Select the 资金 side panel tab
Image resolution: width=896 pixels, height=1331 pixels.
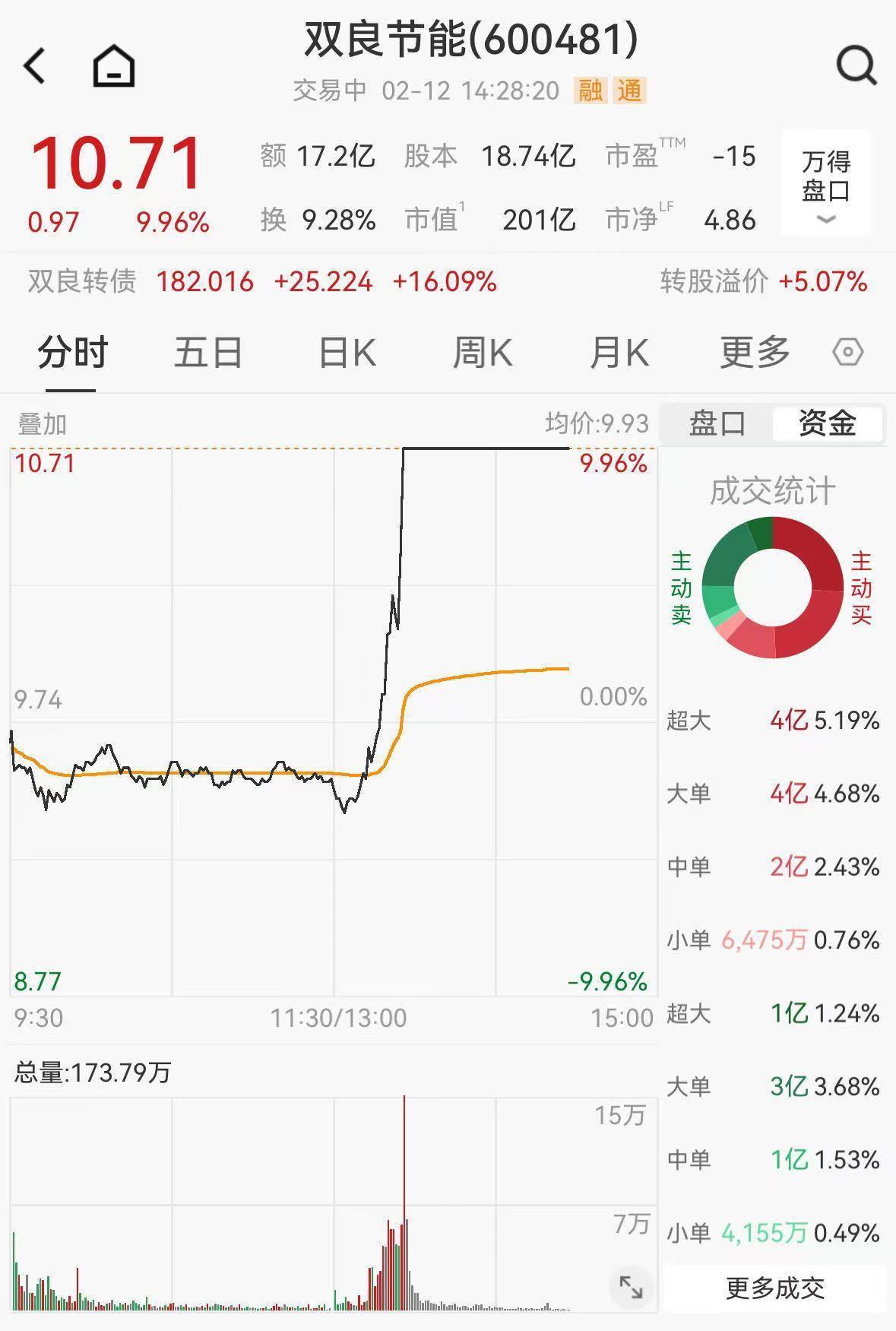pyautogui.click(x=827, y=423)
